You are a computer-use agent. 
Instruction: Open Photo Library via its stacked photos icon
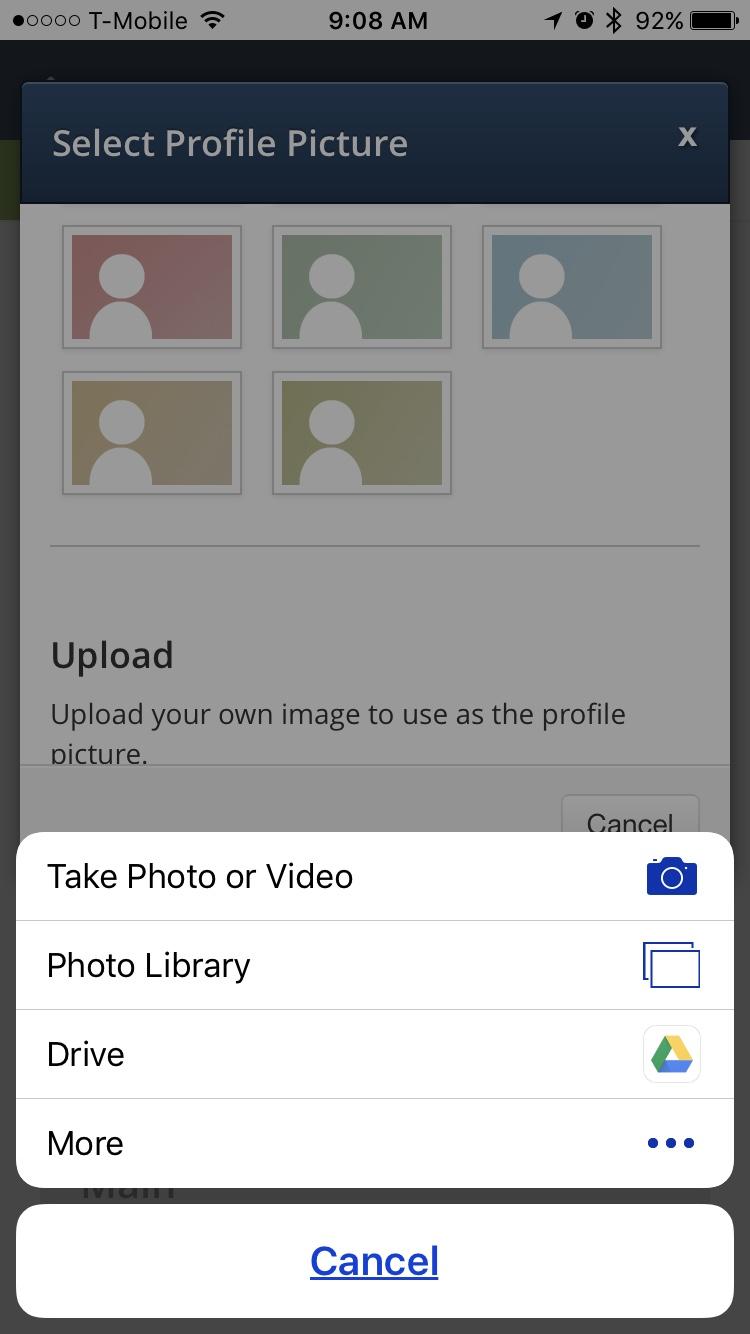671,964
